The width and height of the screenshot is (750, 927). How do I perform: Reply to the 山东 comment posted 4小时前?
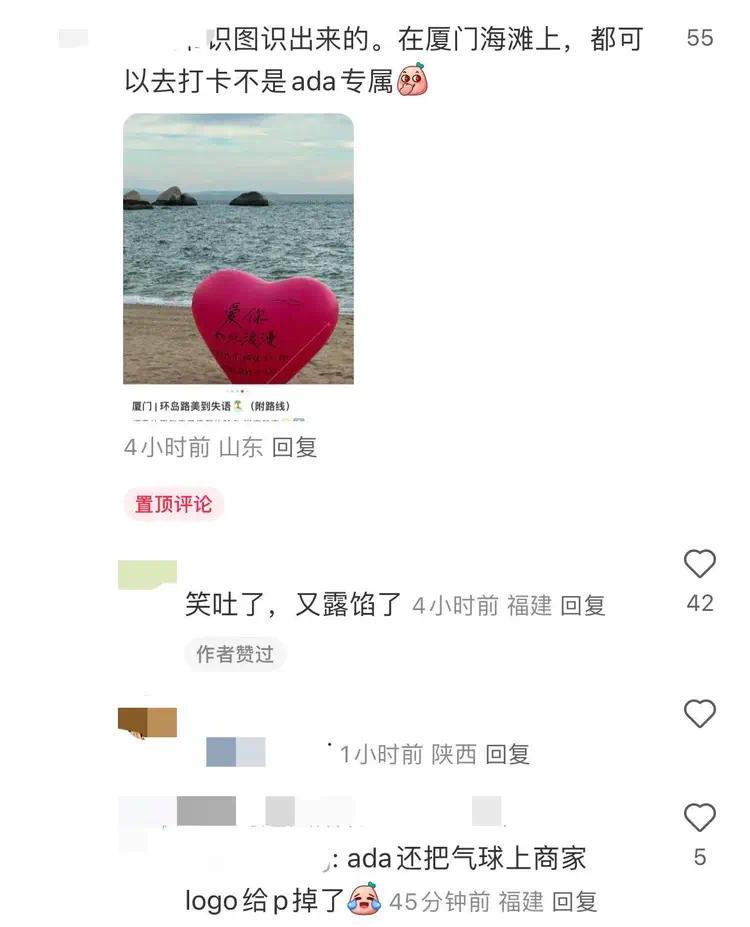pos(294,447)
